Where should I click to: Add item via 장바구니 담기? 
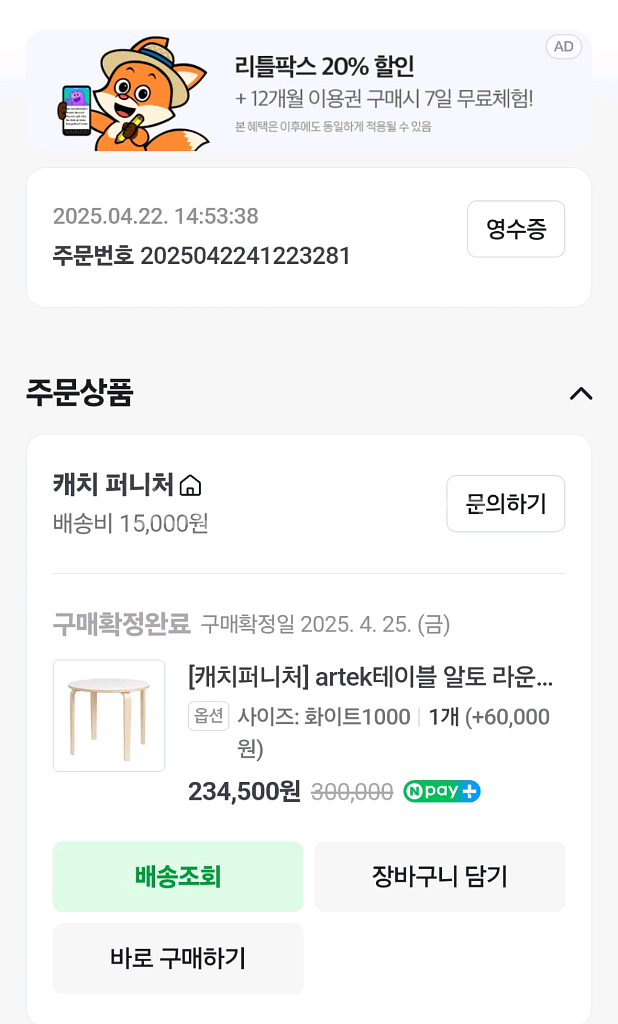[440, 877]
